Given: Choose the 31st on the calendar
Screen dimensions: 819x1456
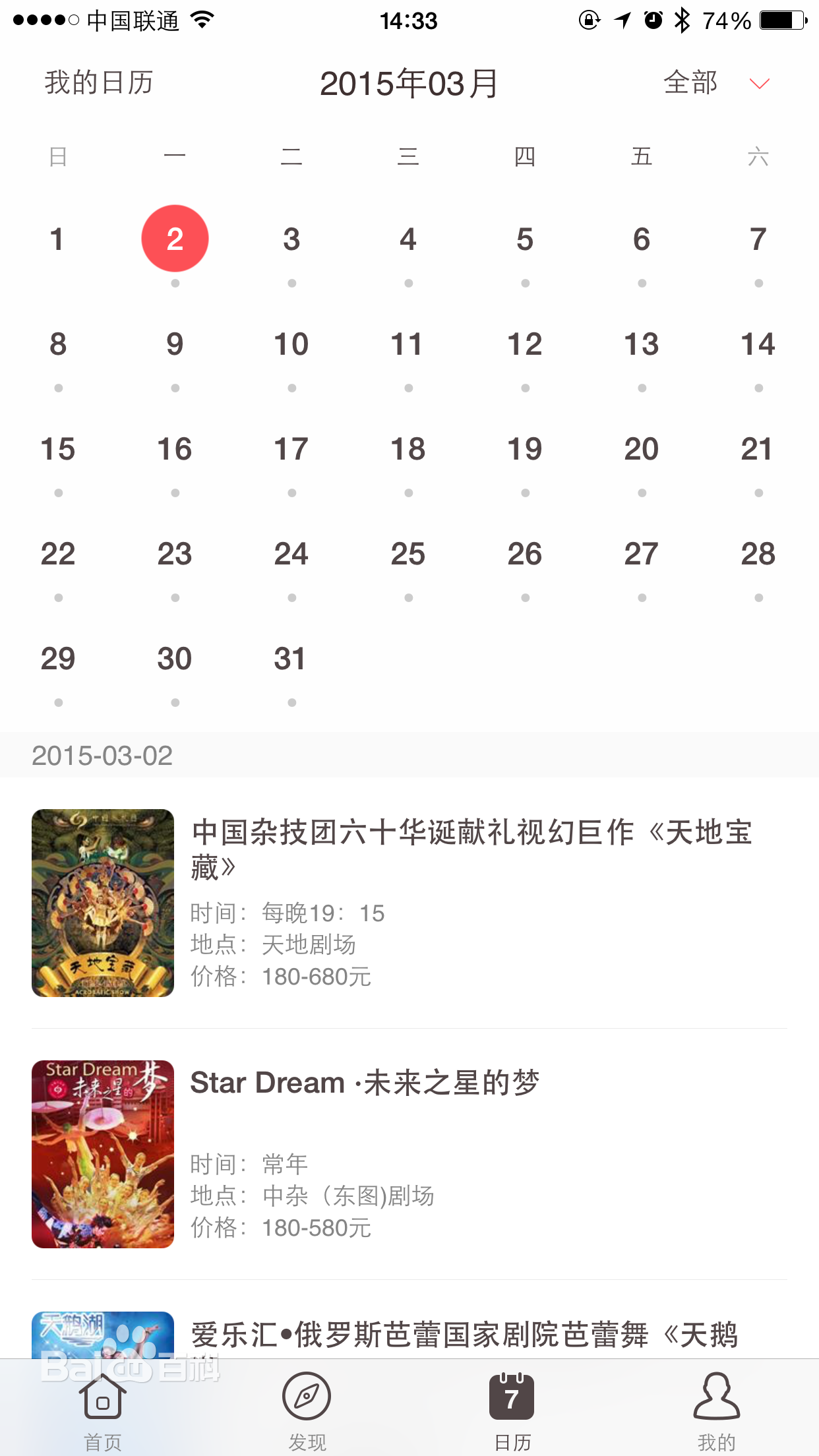Looking at the screenshot, I should (291, 659).
